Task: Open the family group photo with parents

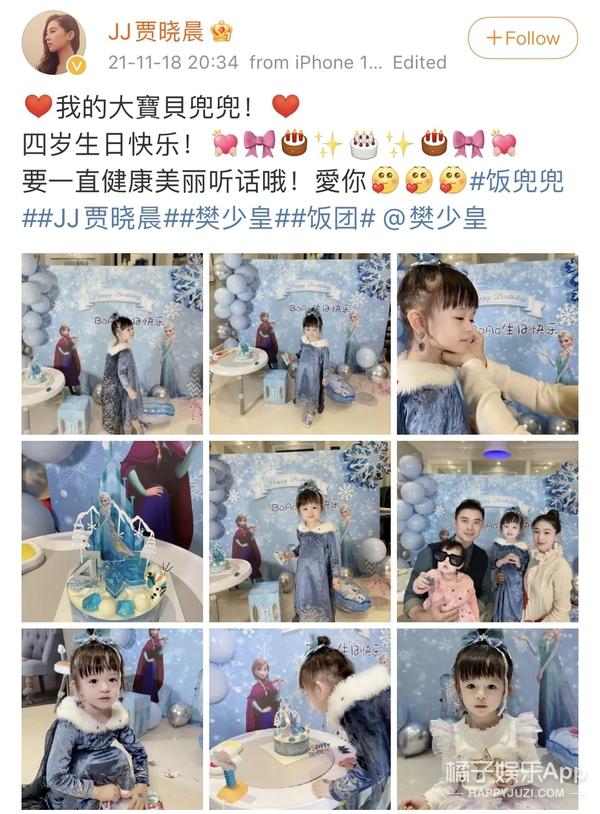Action: tap(487, 531)
